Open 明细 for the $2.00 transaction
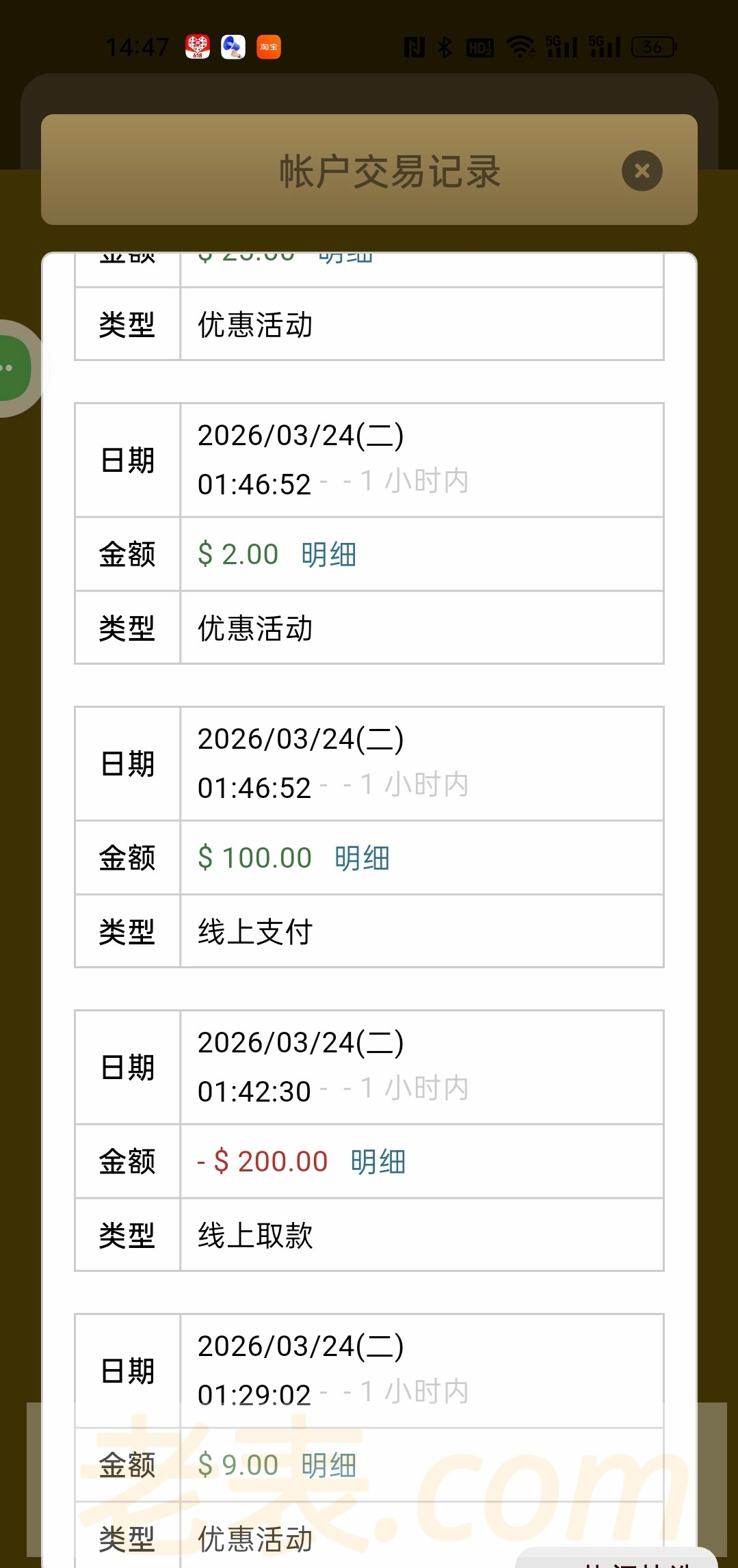Image resolution: width=738 pixels, height=1568 pixels. click(328, 554)
